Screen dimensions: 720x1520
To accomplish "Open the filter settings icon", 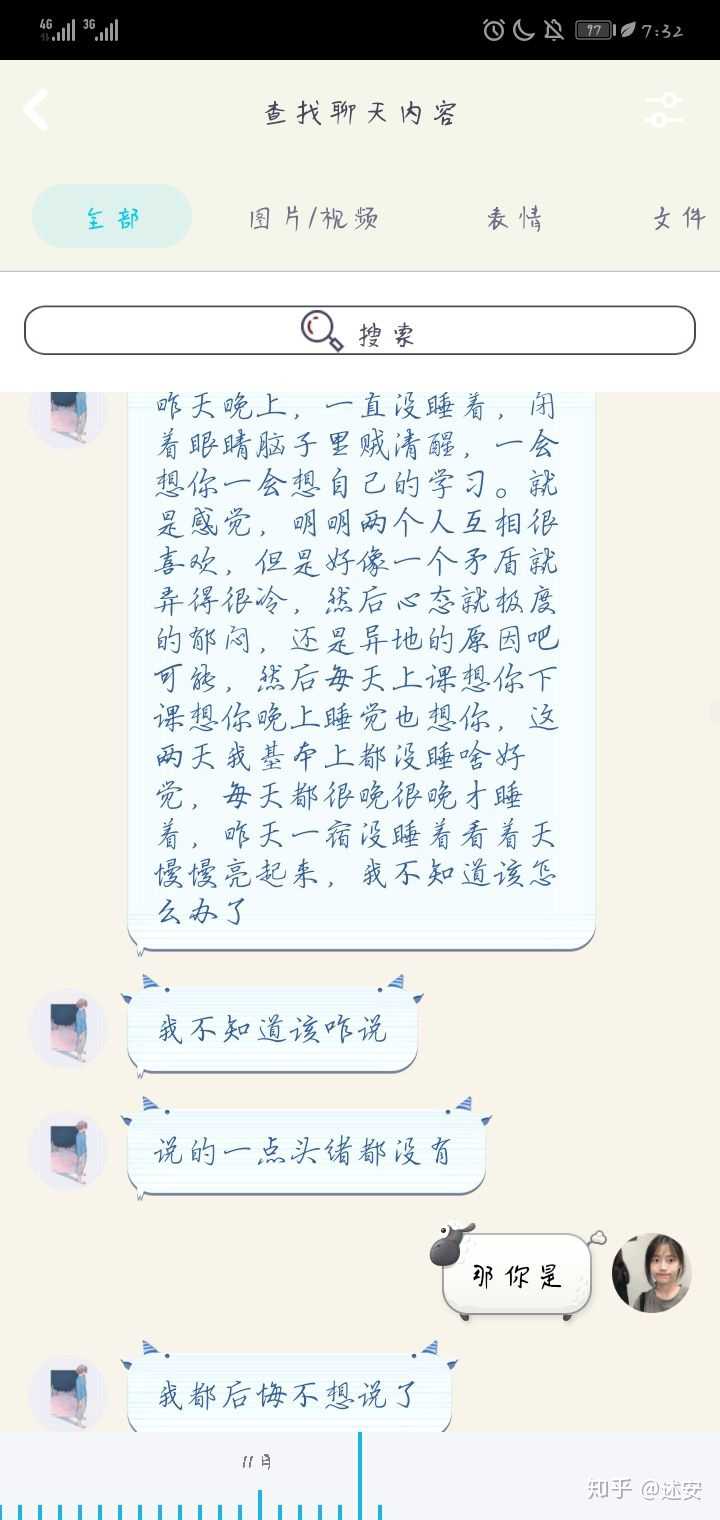I will click(x=663, y=111).
